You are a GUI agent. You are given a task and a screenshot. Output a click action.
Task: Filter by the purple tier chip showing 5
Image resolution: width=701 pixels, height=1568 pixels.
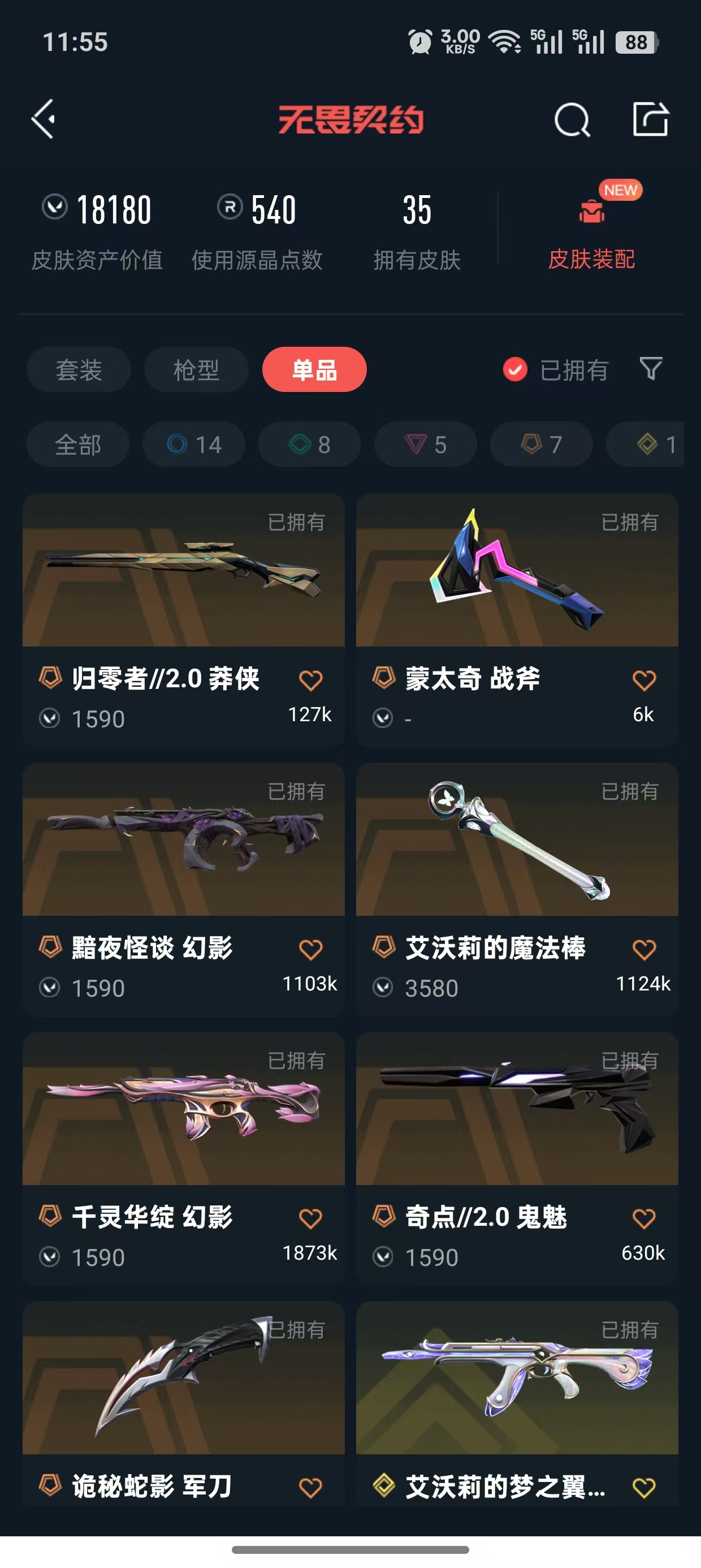[425, 445]
